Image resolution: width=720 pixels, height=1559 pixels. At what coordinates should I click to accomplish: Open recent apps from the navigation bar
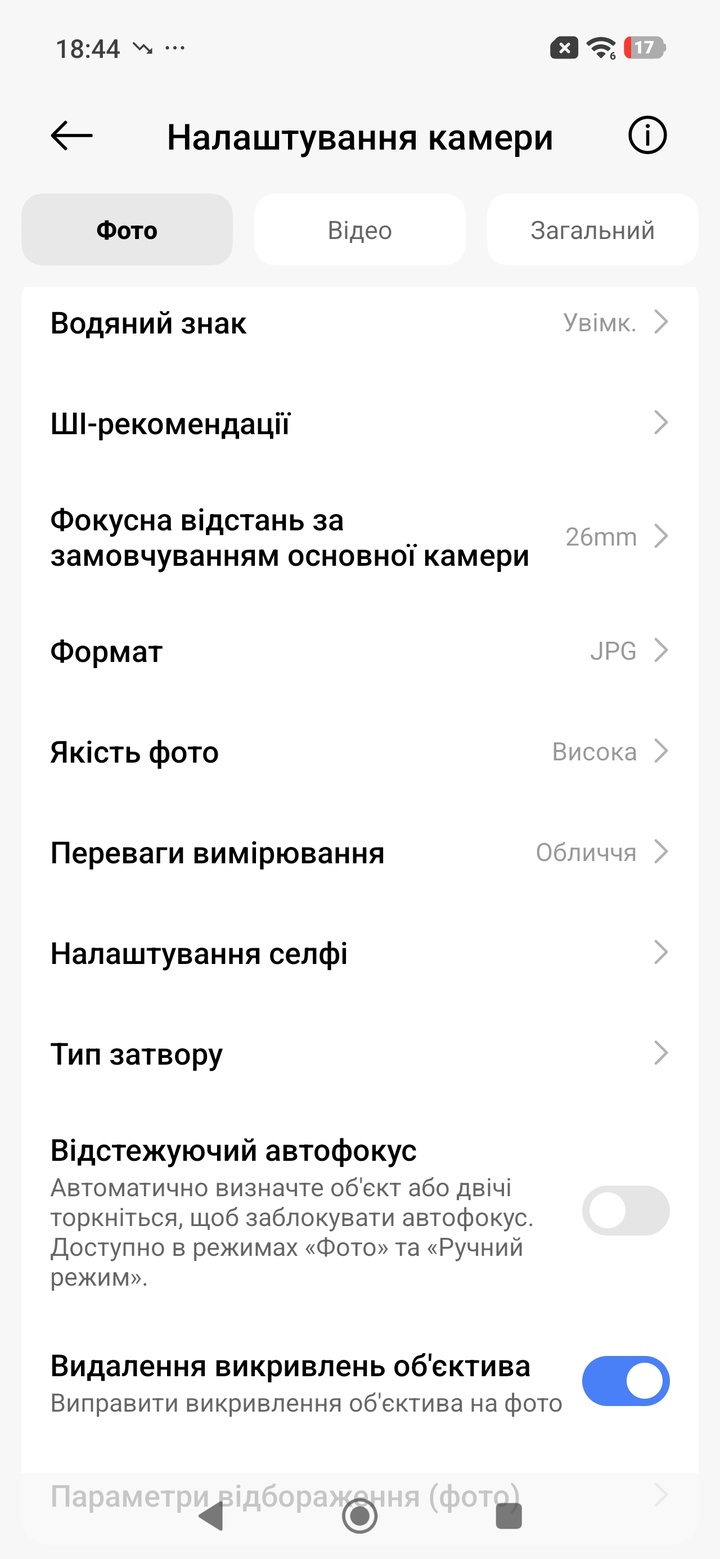pyautogui.click(x=509, y=1517)
